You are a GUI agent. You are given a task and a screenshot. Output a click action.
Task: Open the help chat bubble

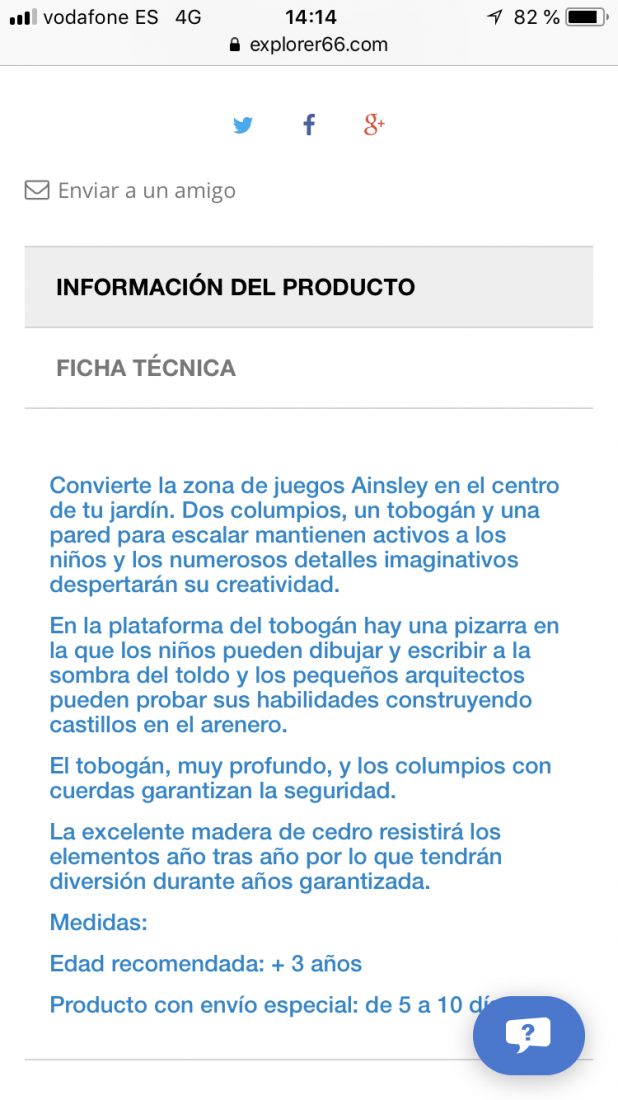tap(529, 1035)
